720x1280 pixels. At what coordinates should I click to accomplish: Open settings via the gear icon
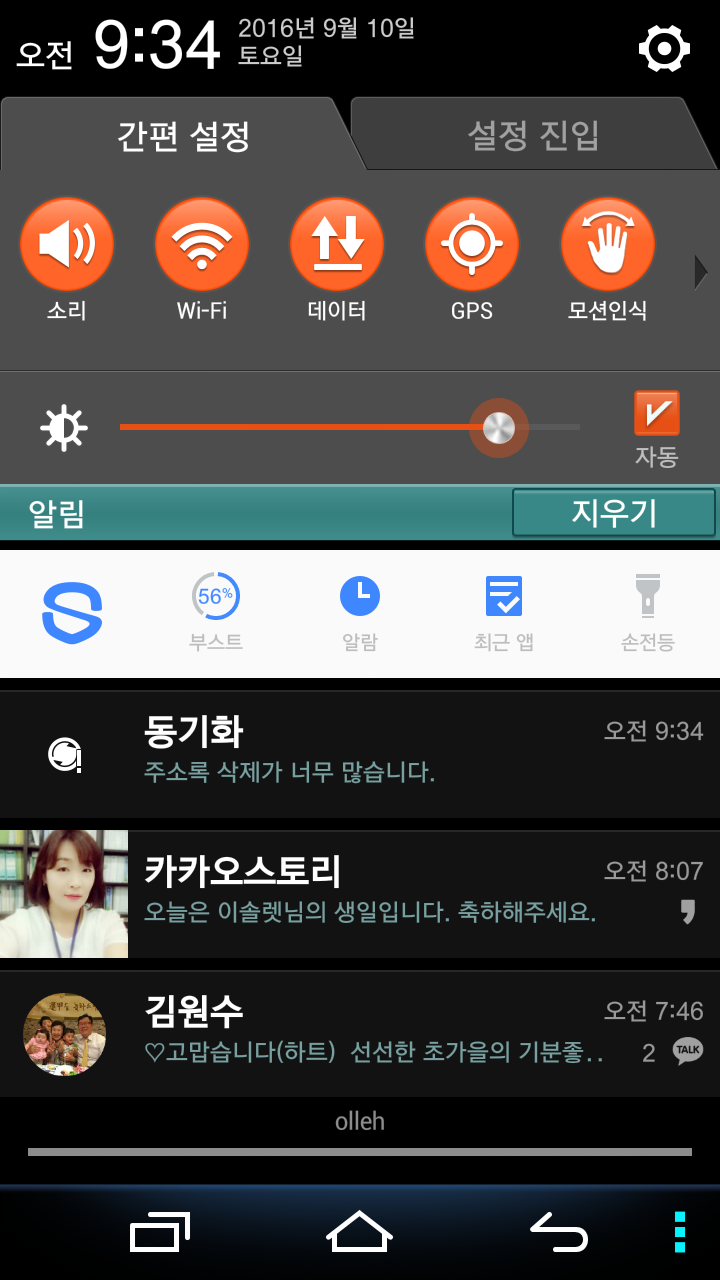665,48
